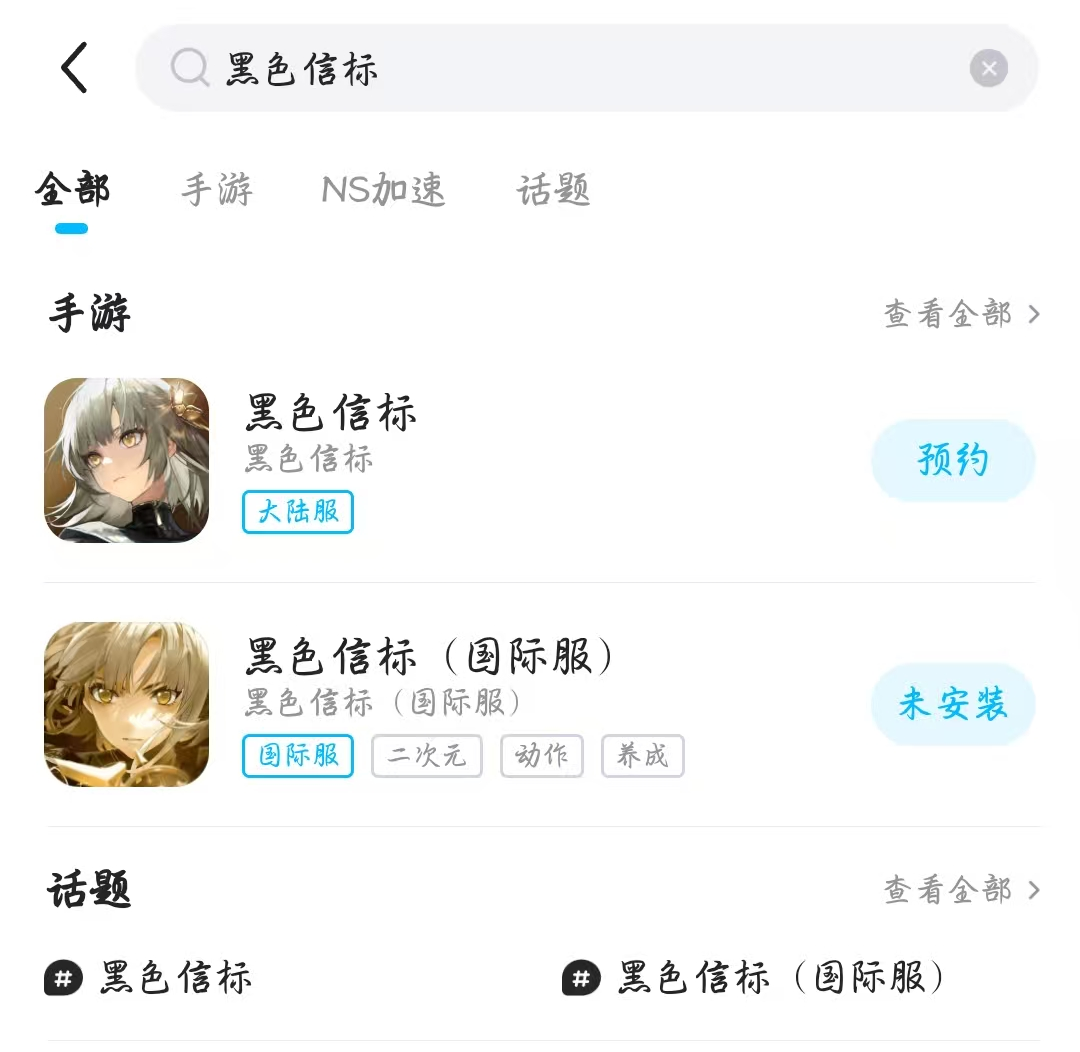Viewport: 1080px width, 1052px height.
Task: Switch to the 话题 tab
Action: coord(553,189)
